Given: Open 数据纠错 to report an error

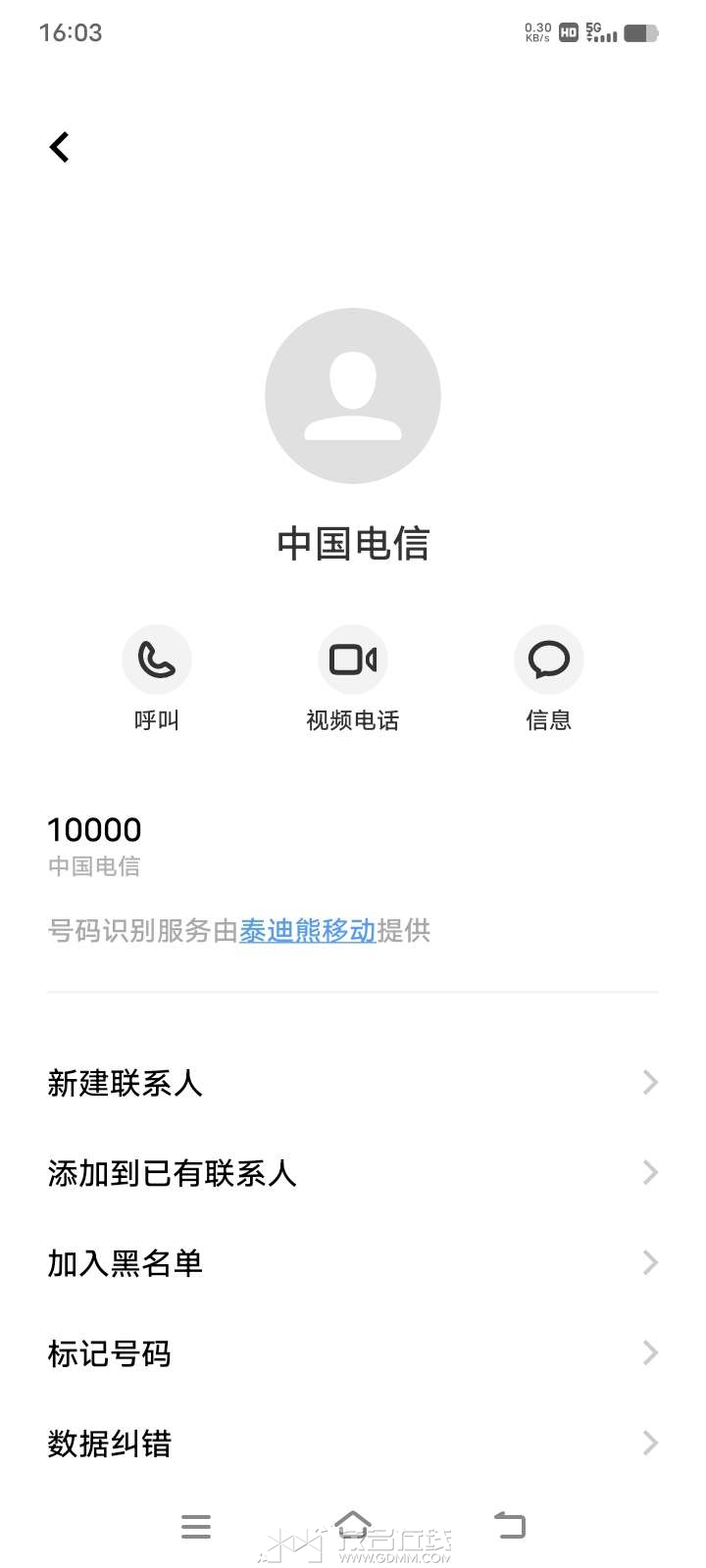Looking at the screenshot, I should click(x=353, y=1444).
